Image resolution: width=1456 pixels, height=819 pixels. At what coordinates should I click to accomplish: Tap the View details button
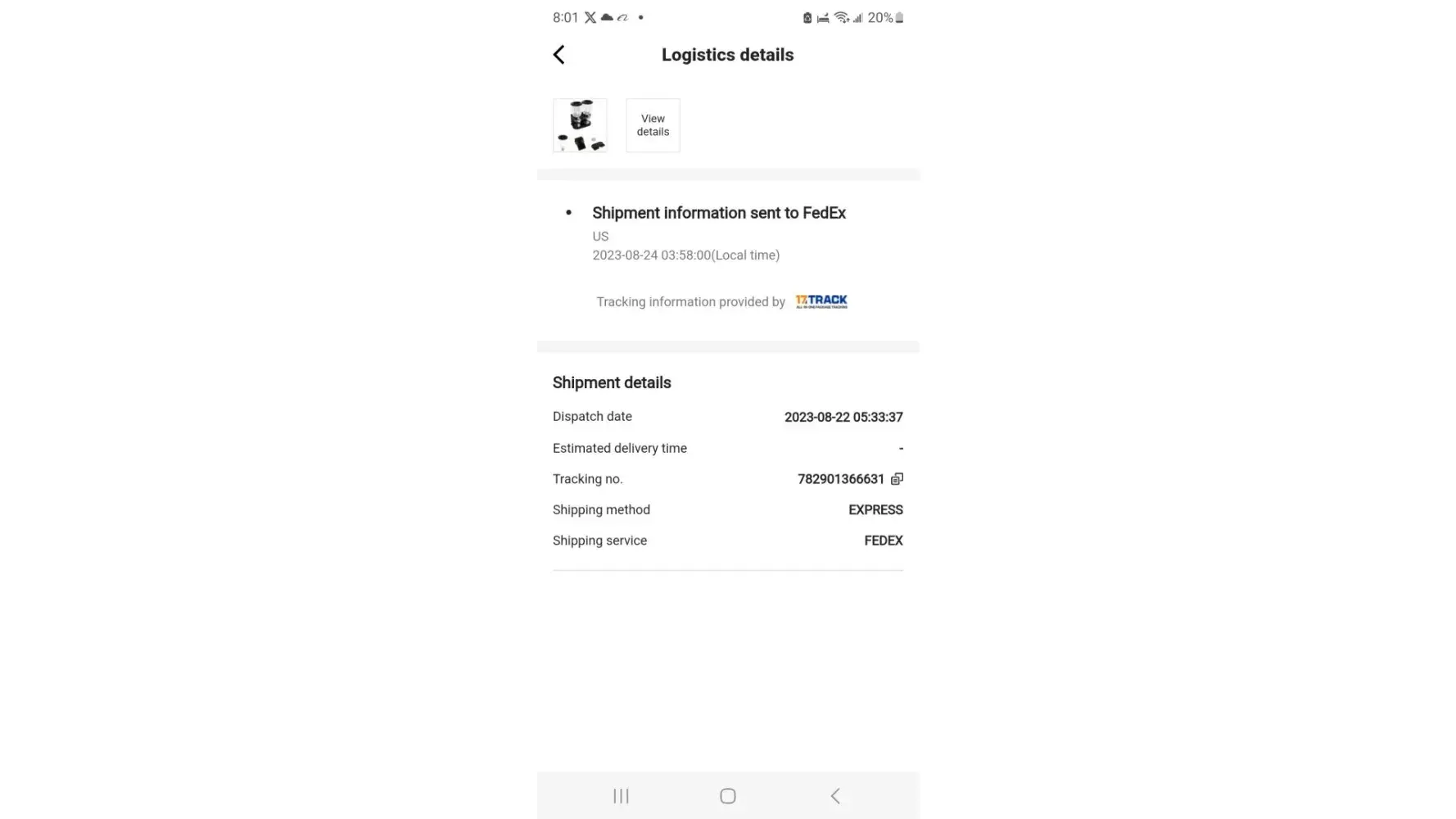[x=653, y=125]
